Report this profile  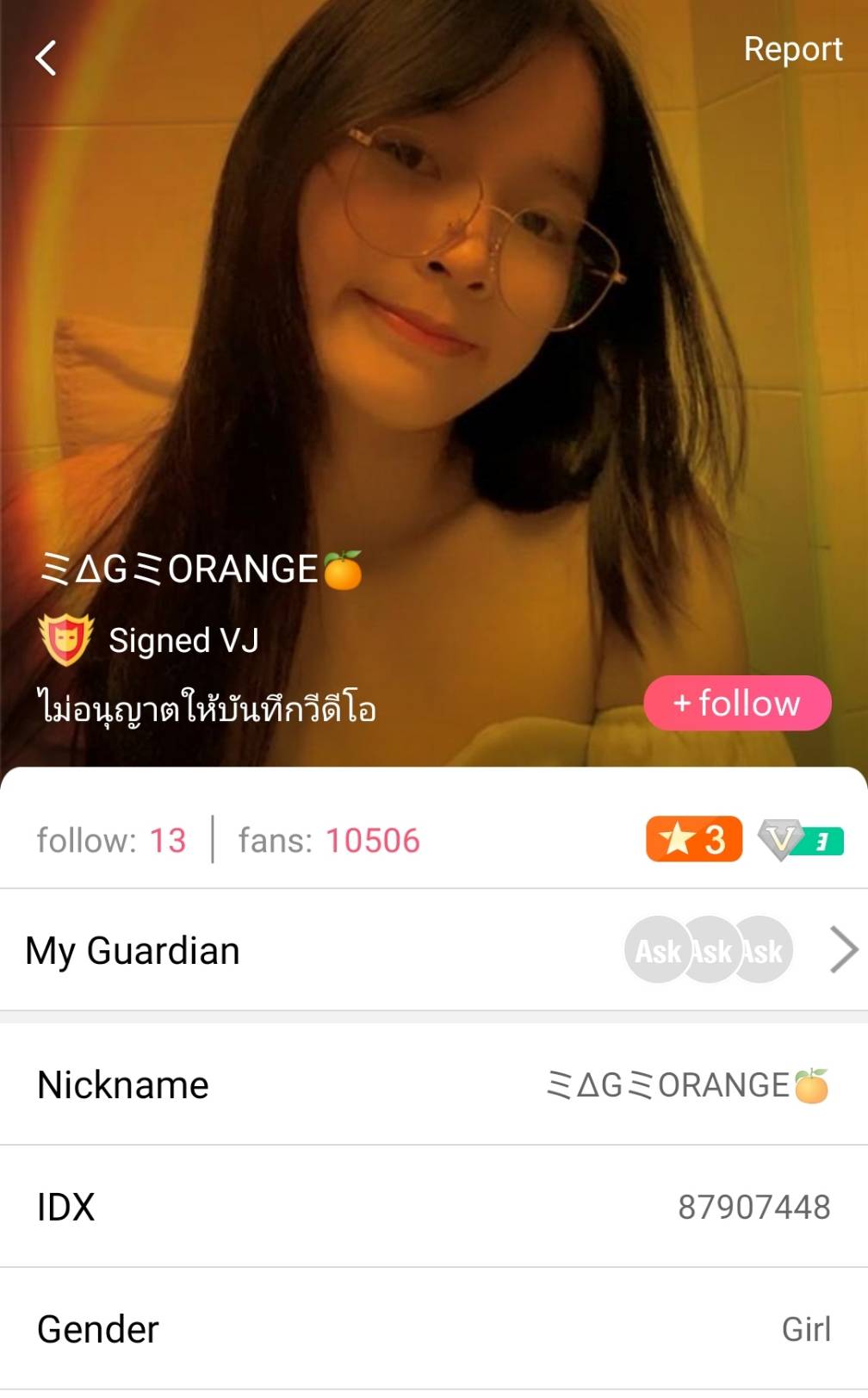point(792,50)
